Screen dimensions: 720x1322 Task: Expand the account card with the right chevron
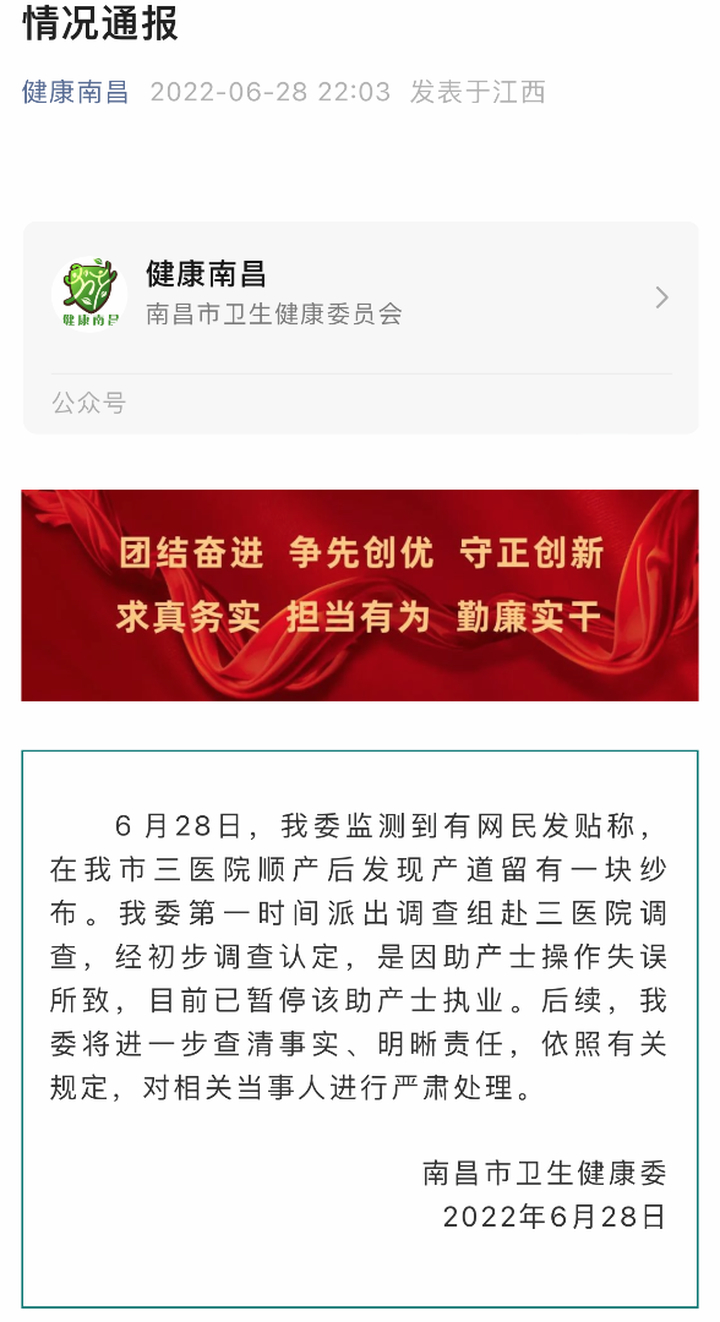pos(660,298)
